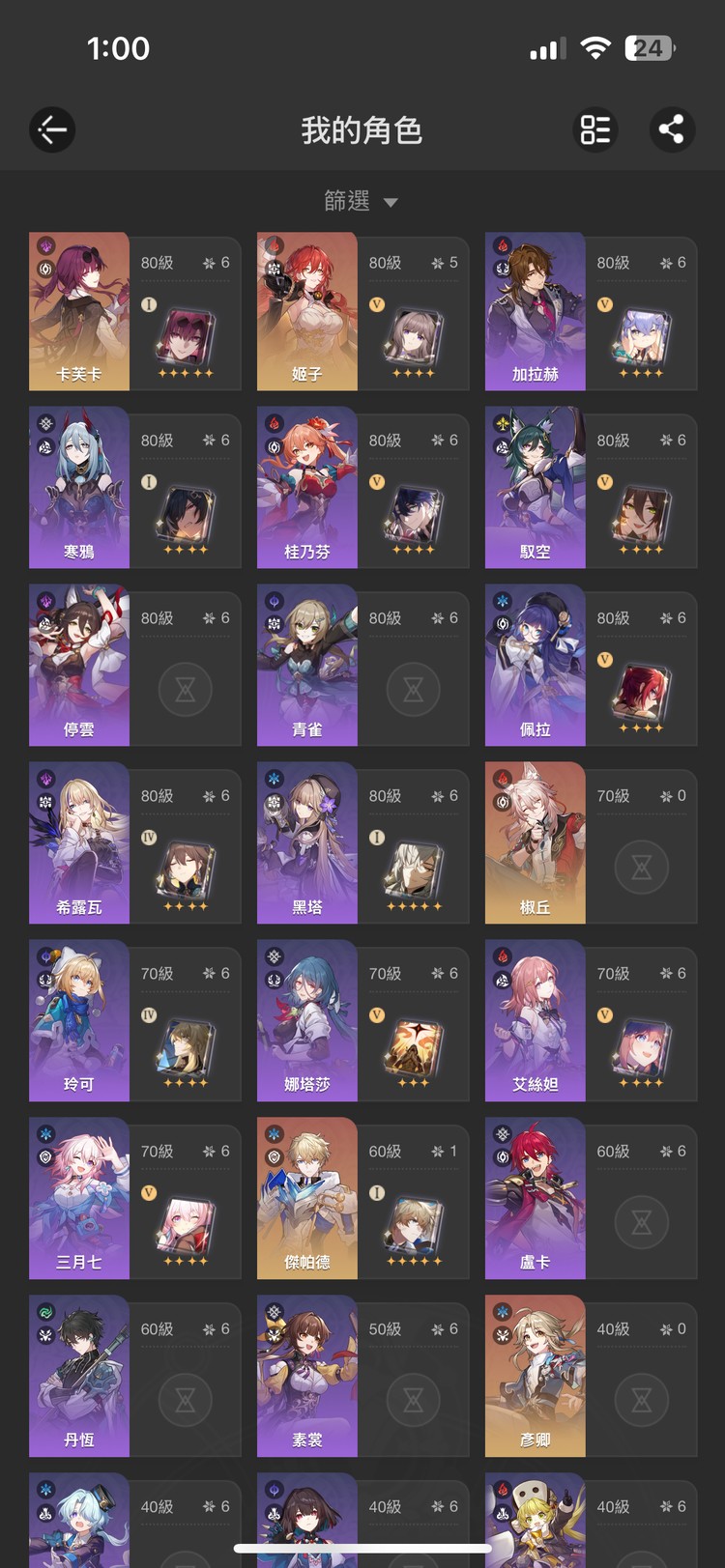Open the 卡芙卡 character card
725x1568 pixels.
click(x=134, y=312)
